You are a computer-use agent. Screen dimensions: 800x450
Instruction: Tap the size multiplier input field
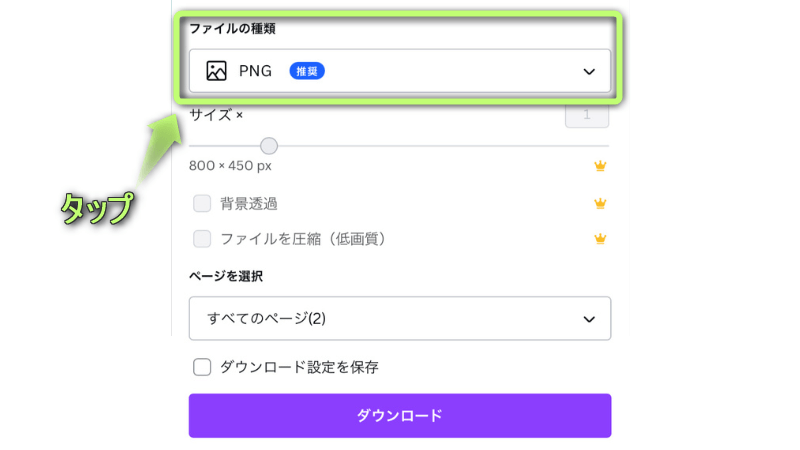(587, 116)
